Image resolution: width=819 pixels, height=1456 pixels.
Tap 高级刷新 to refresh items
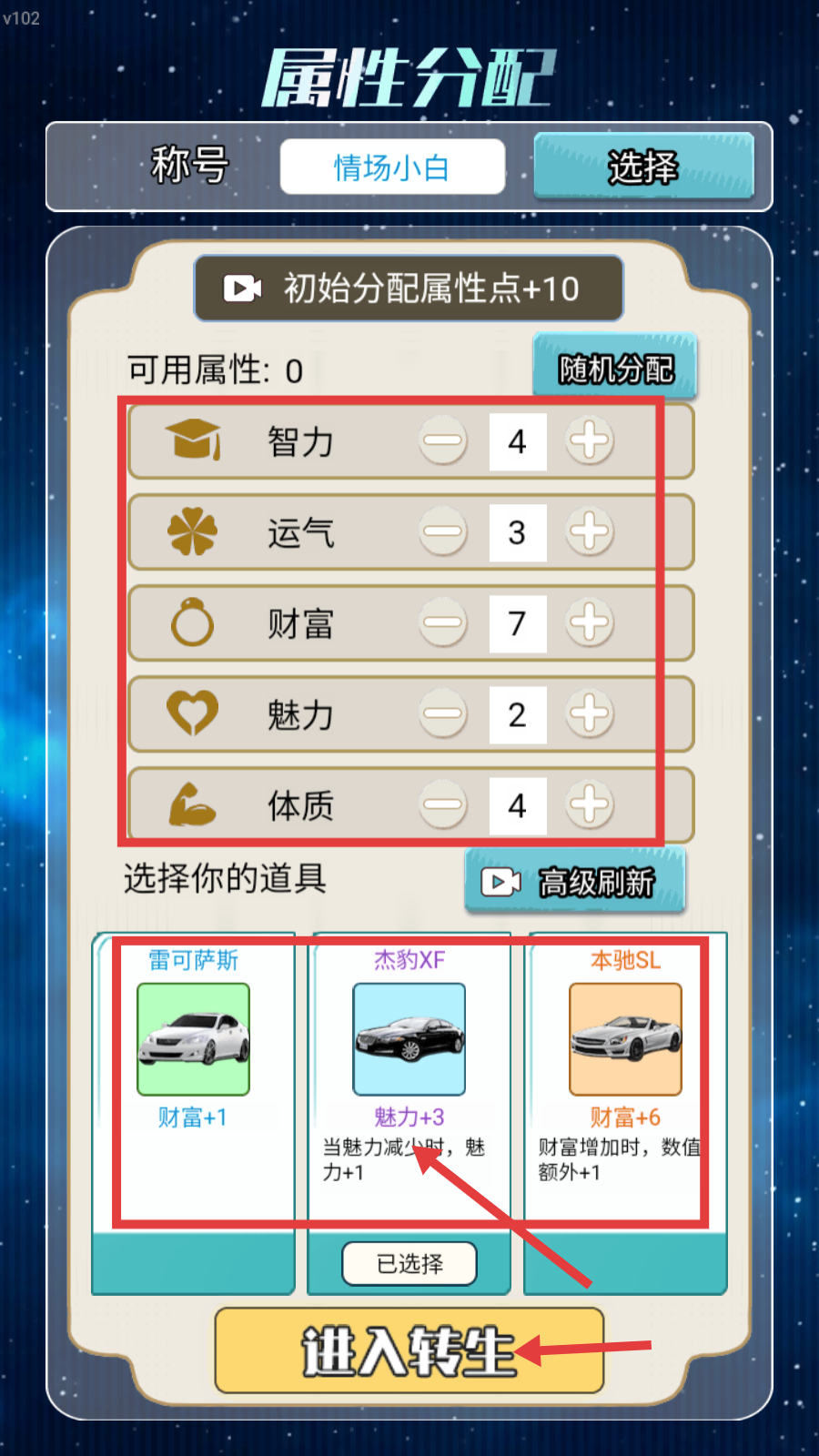click(x=575, y=881)
